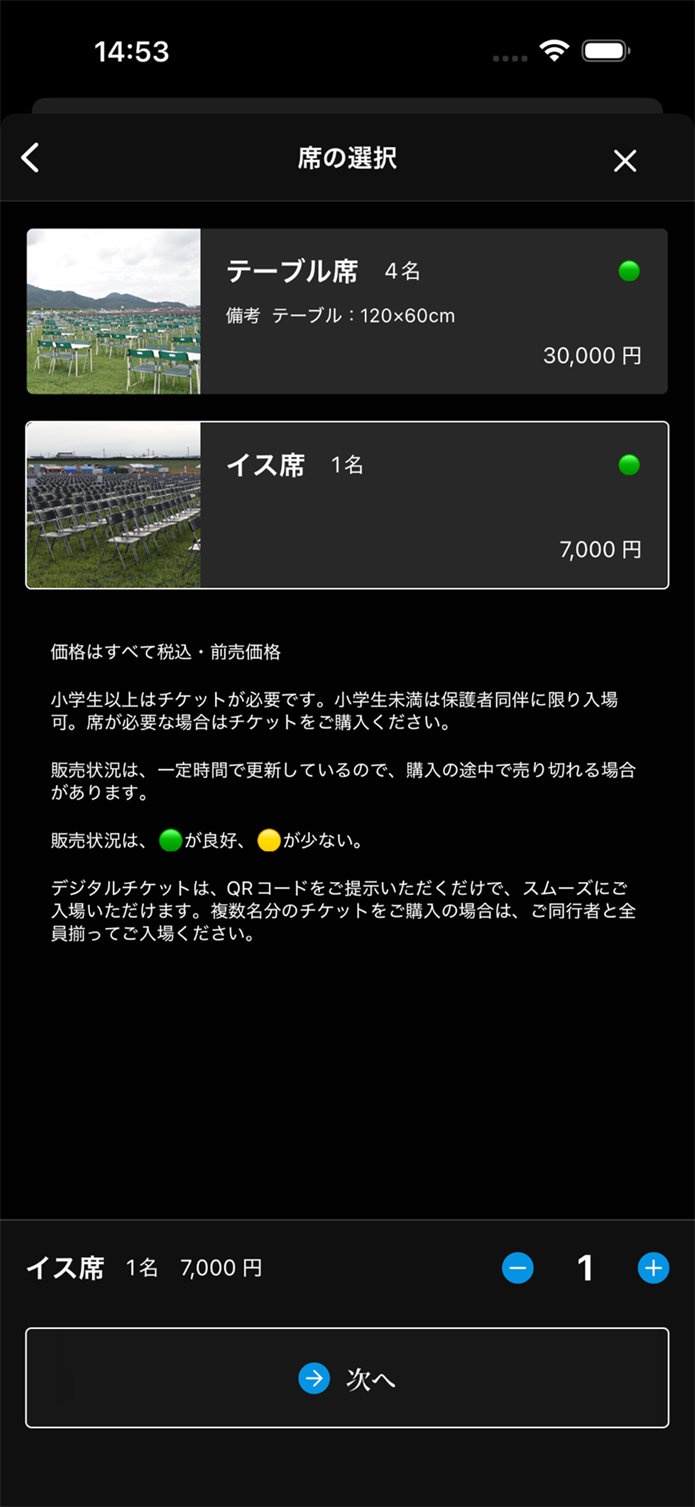Image resolution: width=695 pixels, height=1507 pixels.
Task: Go back from seat selection
Action: 31,158
